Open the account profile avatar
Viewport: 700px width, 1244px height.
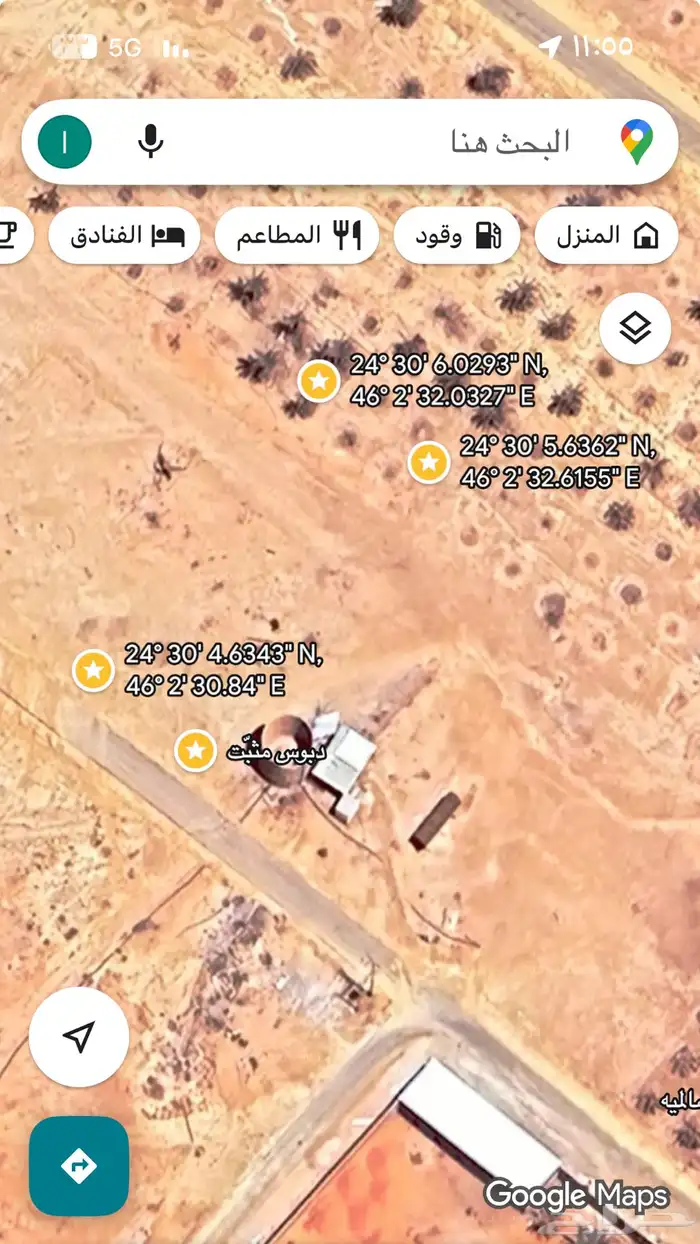pos(65,142)
